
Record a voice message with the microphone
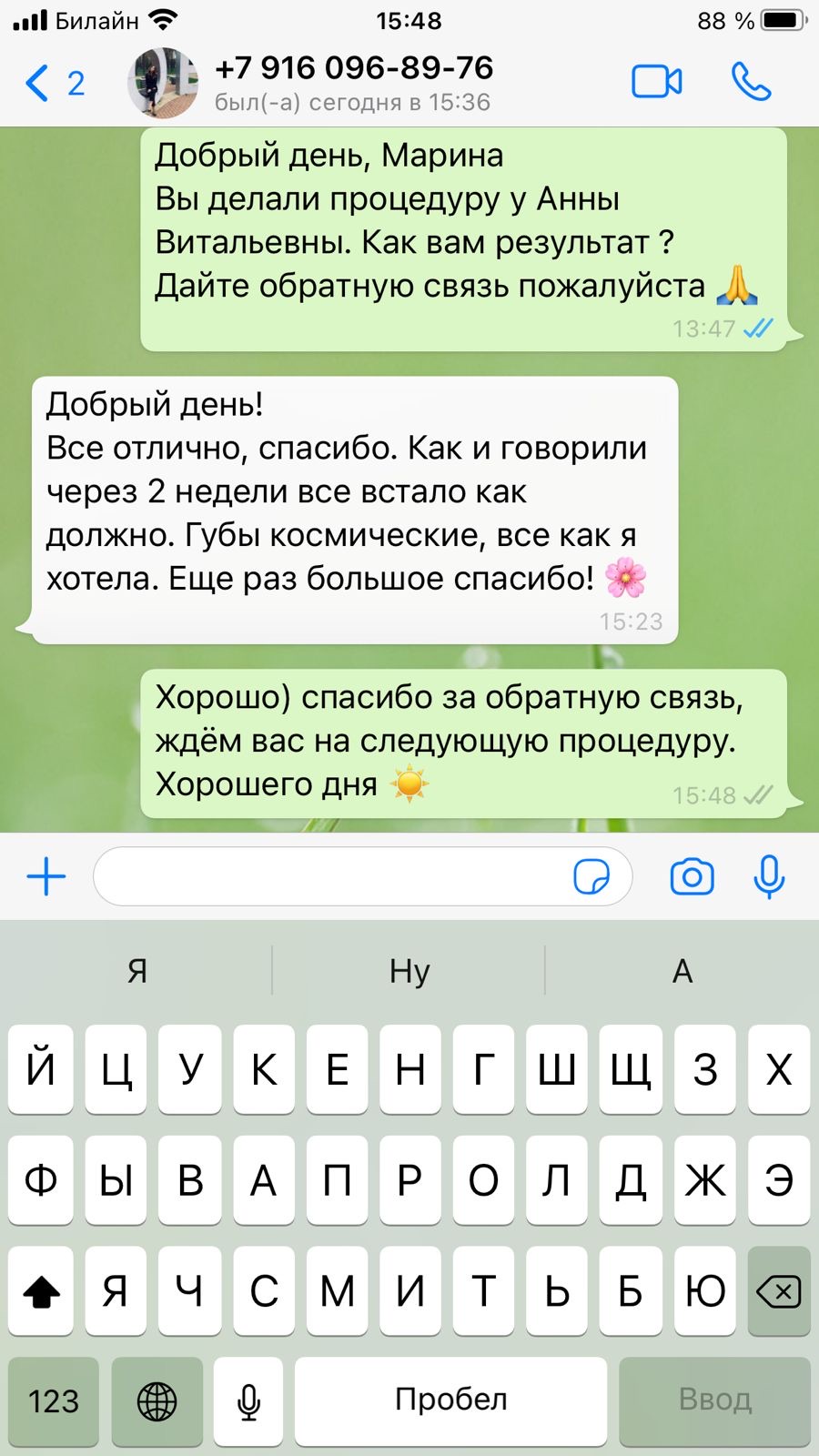[x=769, y=877]
